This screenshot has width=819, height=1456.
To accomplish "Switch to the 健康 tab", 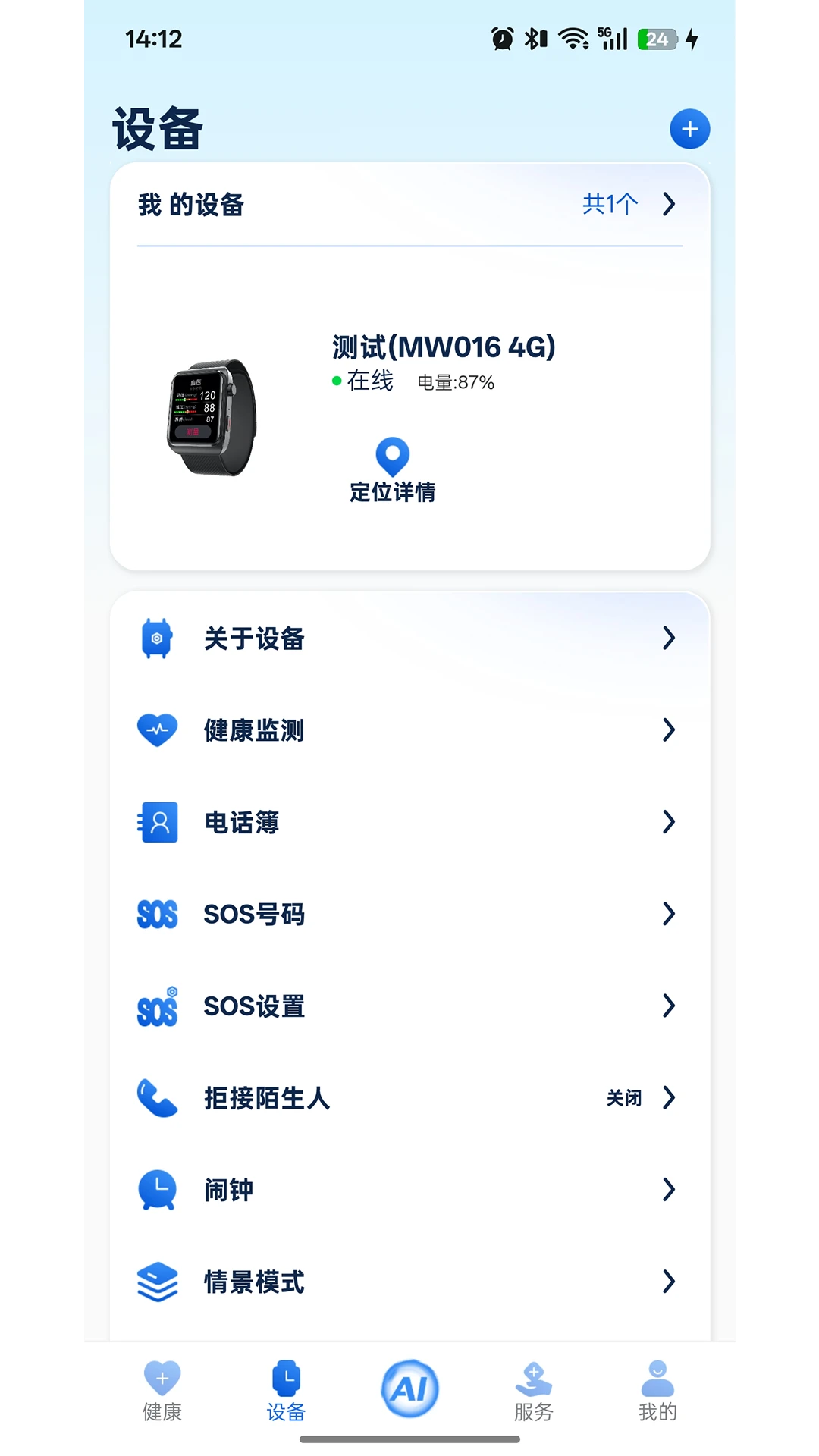I will click(162, 1391).
